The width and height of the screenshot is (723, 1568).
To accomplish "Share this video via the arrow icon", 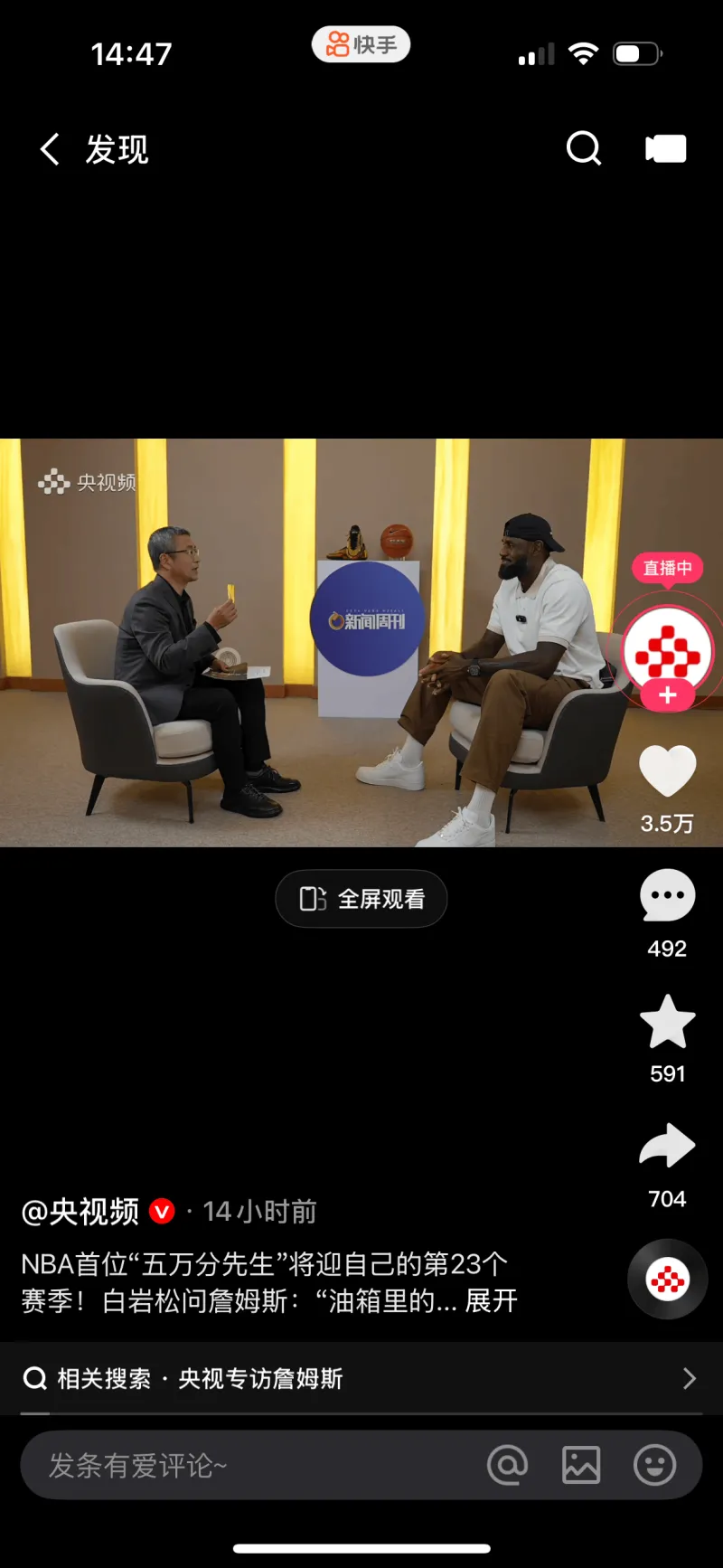I will tap(667, 1147).
